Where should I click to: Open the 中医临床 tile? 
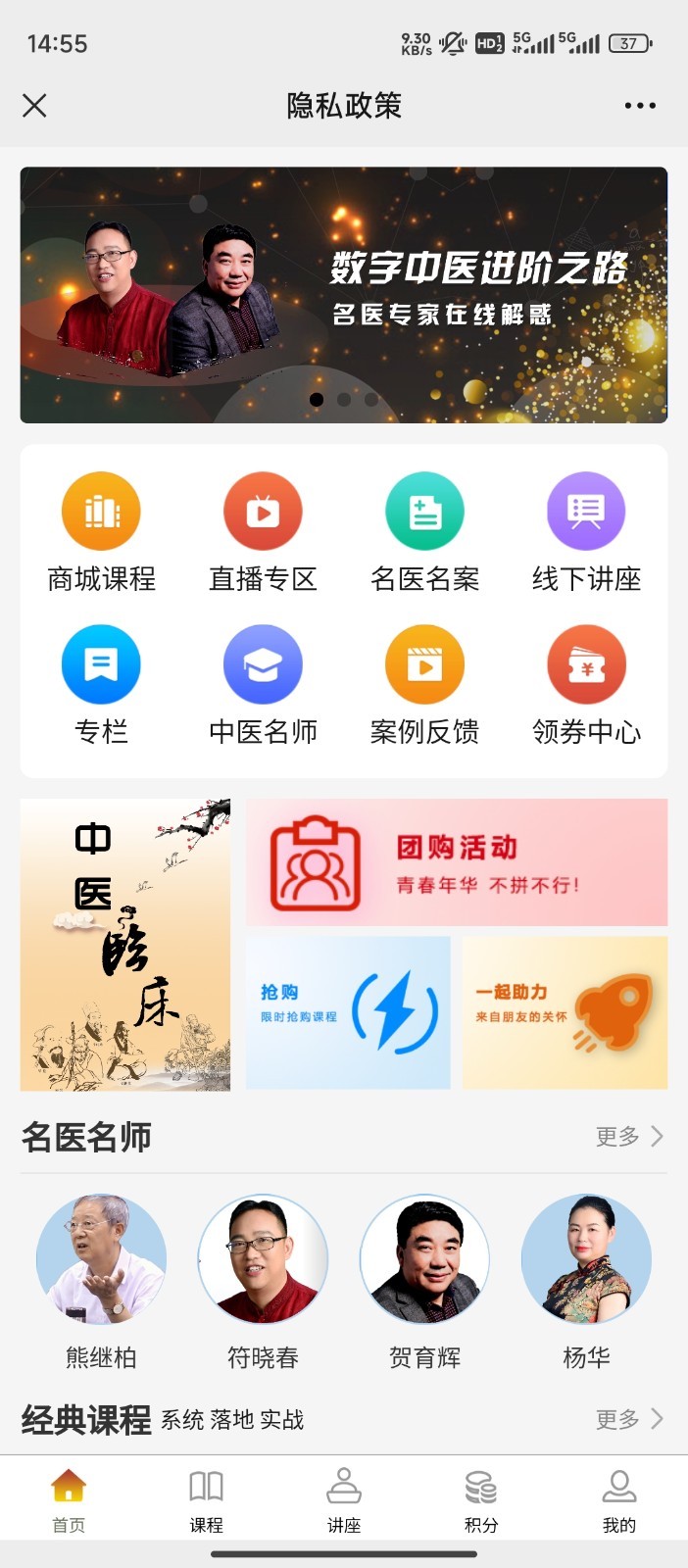(x=125, y=945)
